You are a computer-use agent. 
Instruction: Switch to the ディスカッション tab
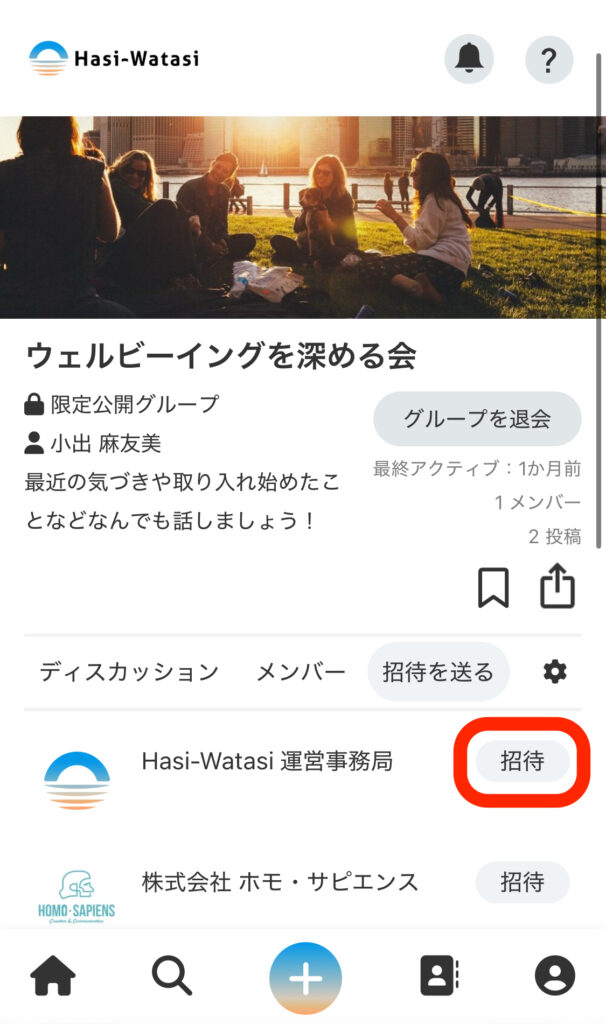click(x=129, y=672)
